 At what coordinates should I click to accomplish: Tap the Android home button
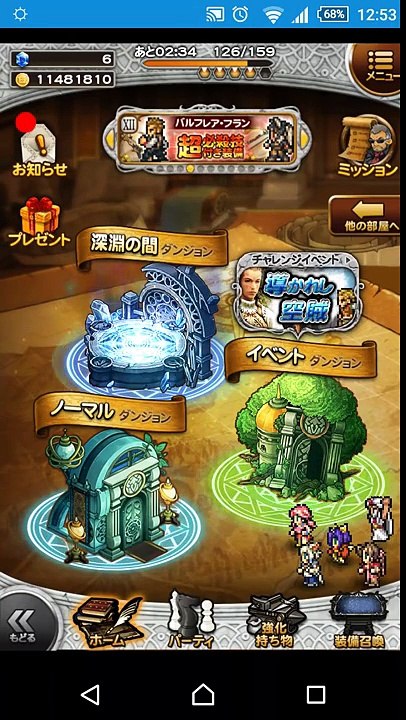203,694
